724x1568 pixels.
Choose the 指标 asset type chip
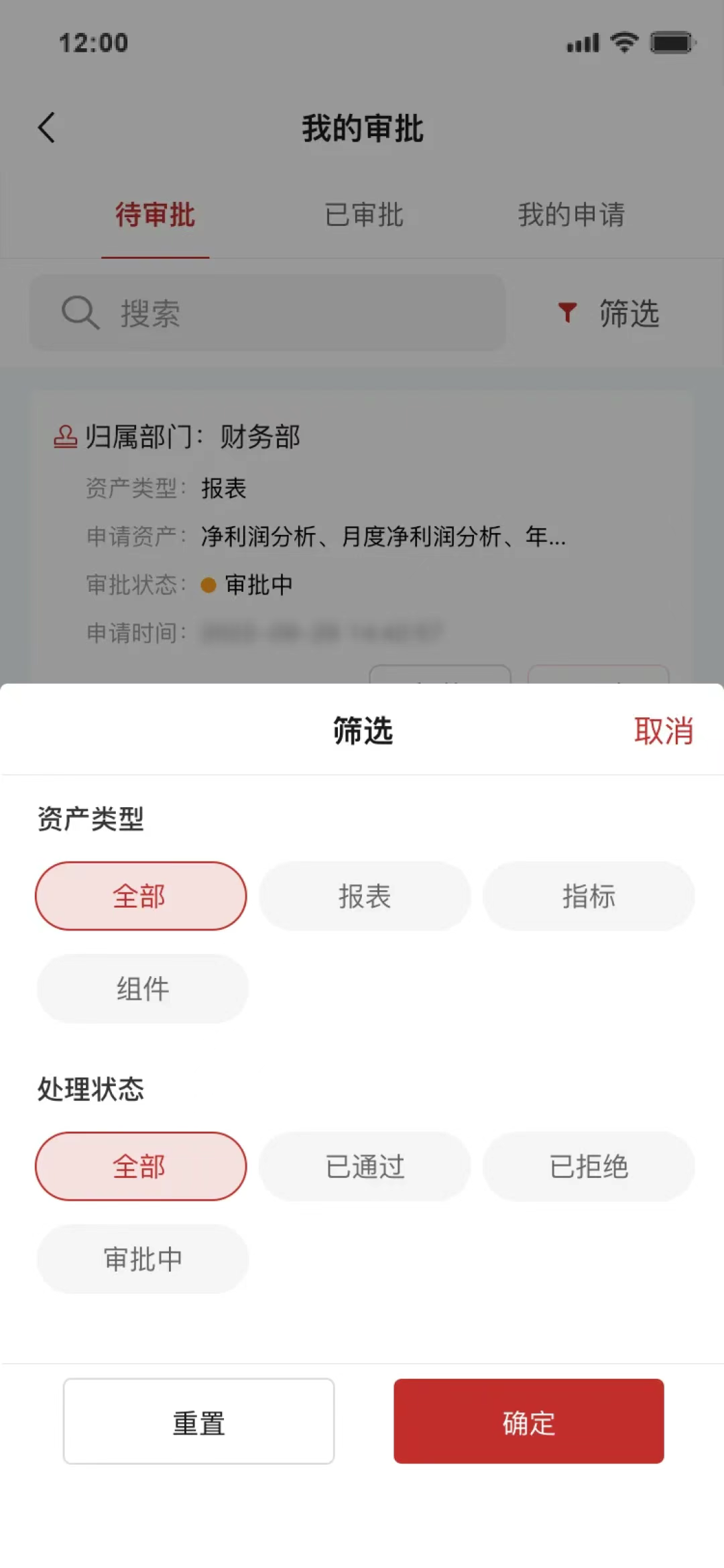(589, 896)
